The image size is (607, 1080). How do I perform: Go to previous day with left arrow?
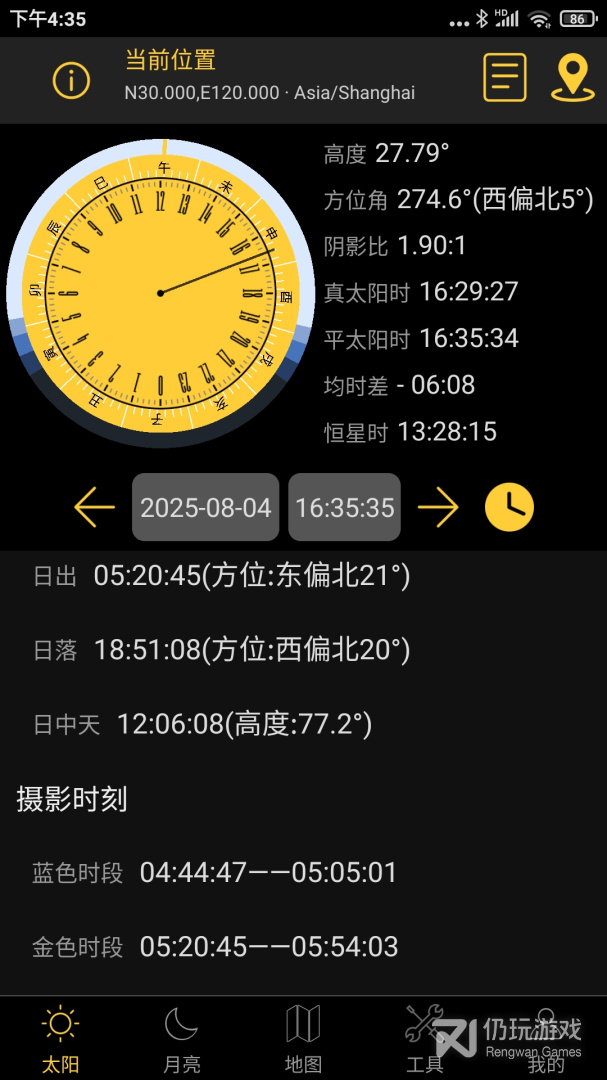pos(95,508)
